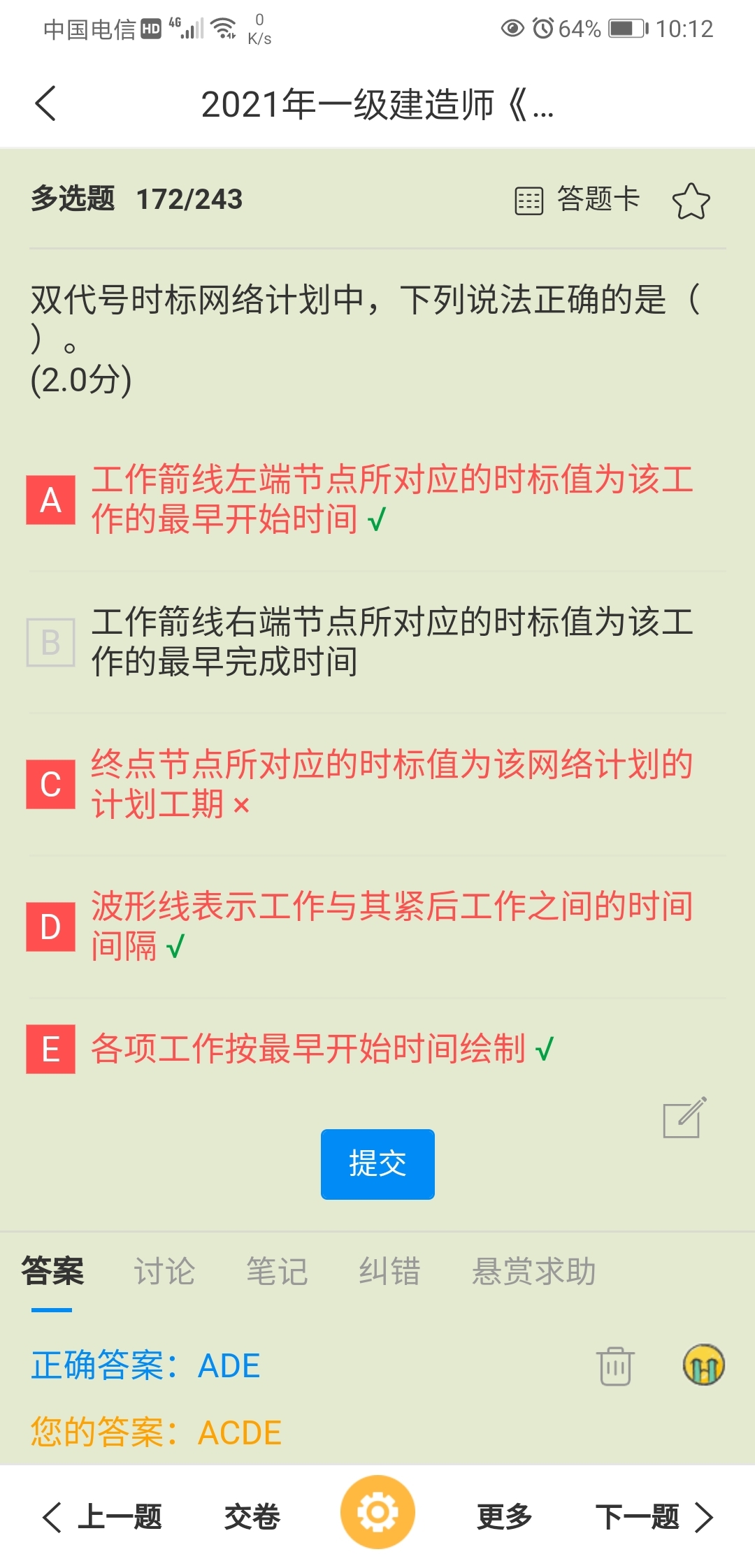Image resolution: width=755 pixels, height=1568 pixels.
Task: Open the 悬赏求助 tab
Action: [533, 1271]
